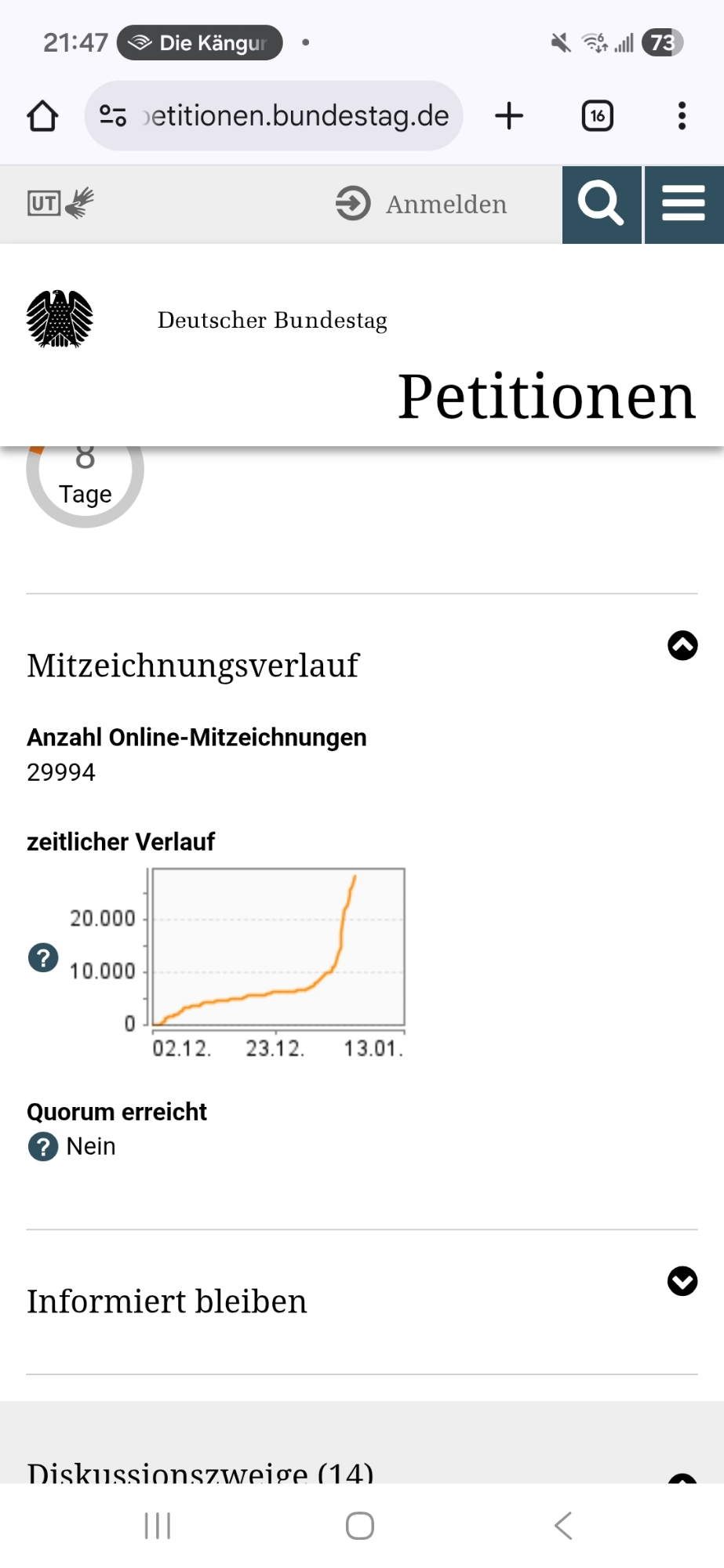Show help for zeitlicher Verlauf chart
Image resolution: width=724 pixels, height=1568 pixels.
pyautogui.click(x=43, y=957)
